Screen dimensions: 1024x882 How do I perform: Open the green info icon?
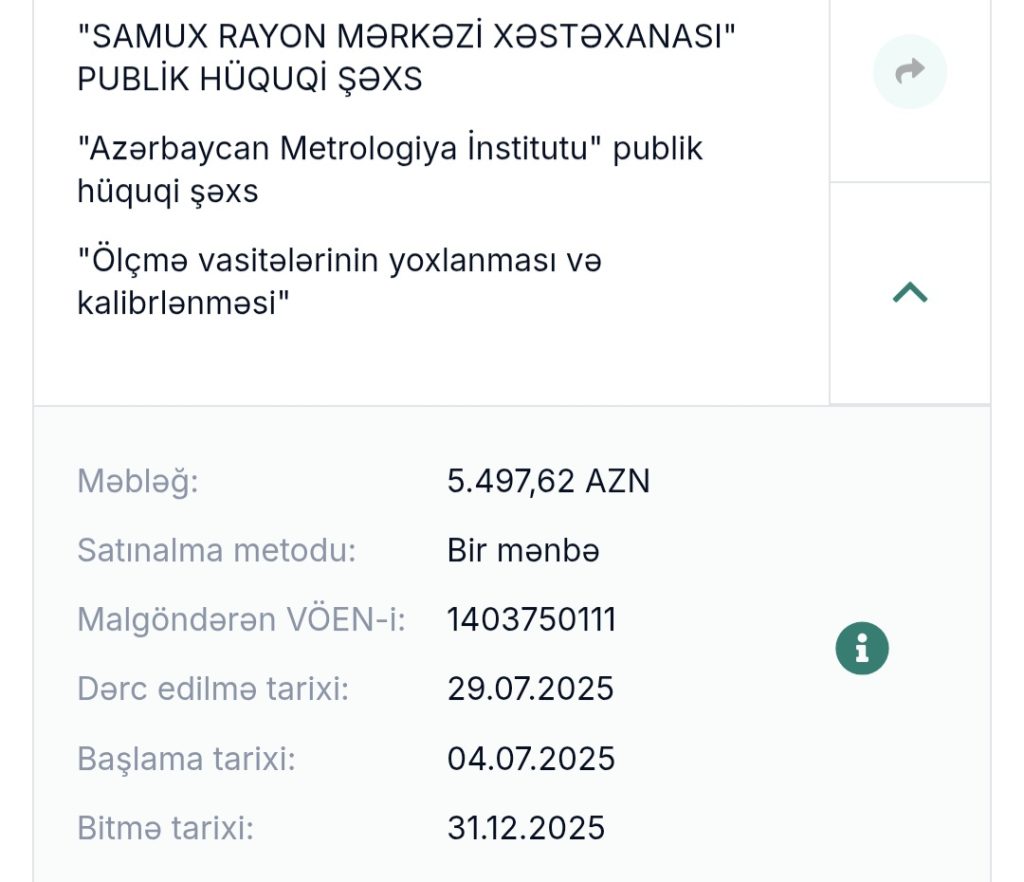click(862, 648)
